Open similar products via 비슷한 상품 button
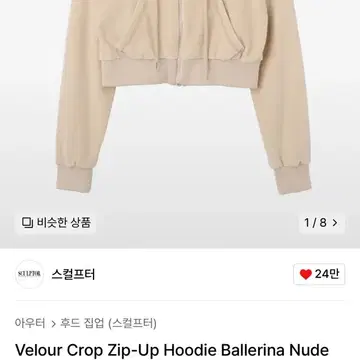Screen dimensions: 360x360 tap(56, 222)
